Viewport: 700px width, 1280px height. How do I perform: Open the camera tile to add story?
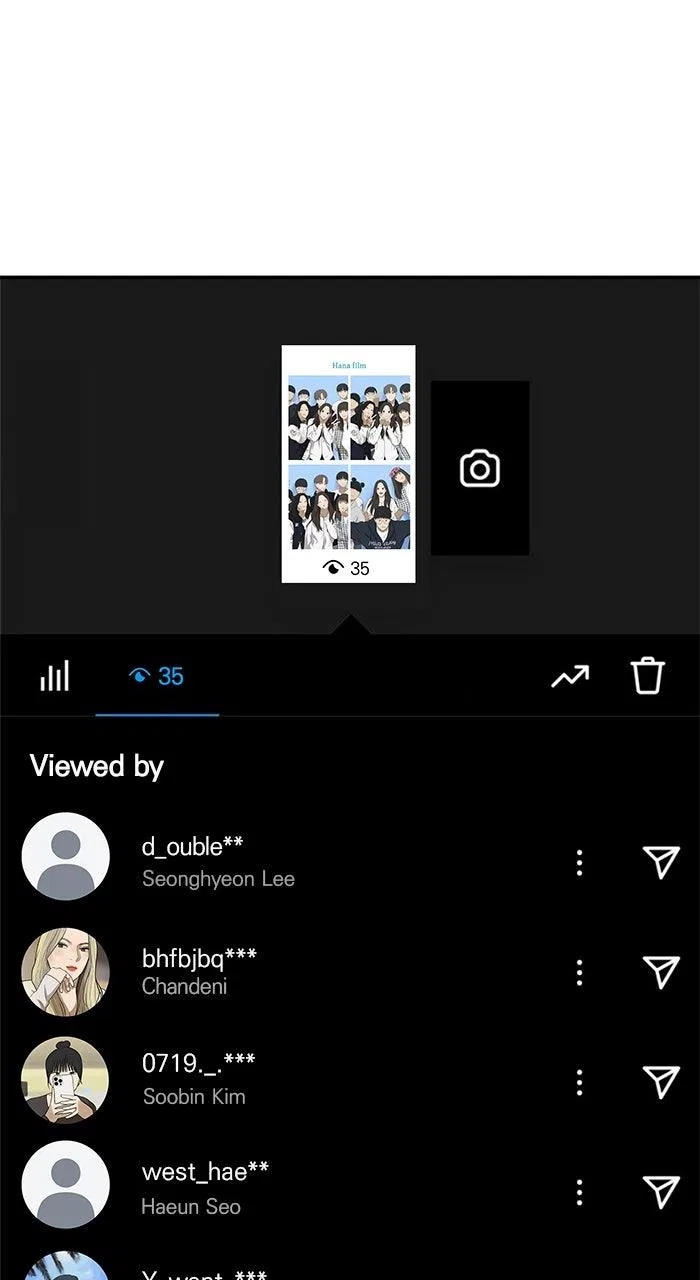(x=480, y=468)
